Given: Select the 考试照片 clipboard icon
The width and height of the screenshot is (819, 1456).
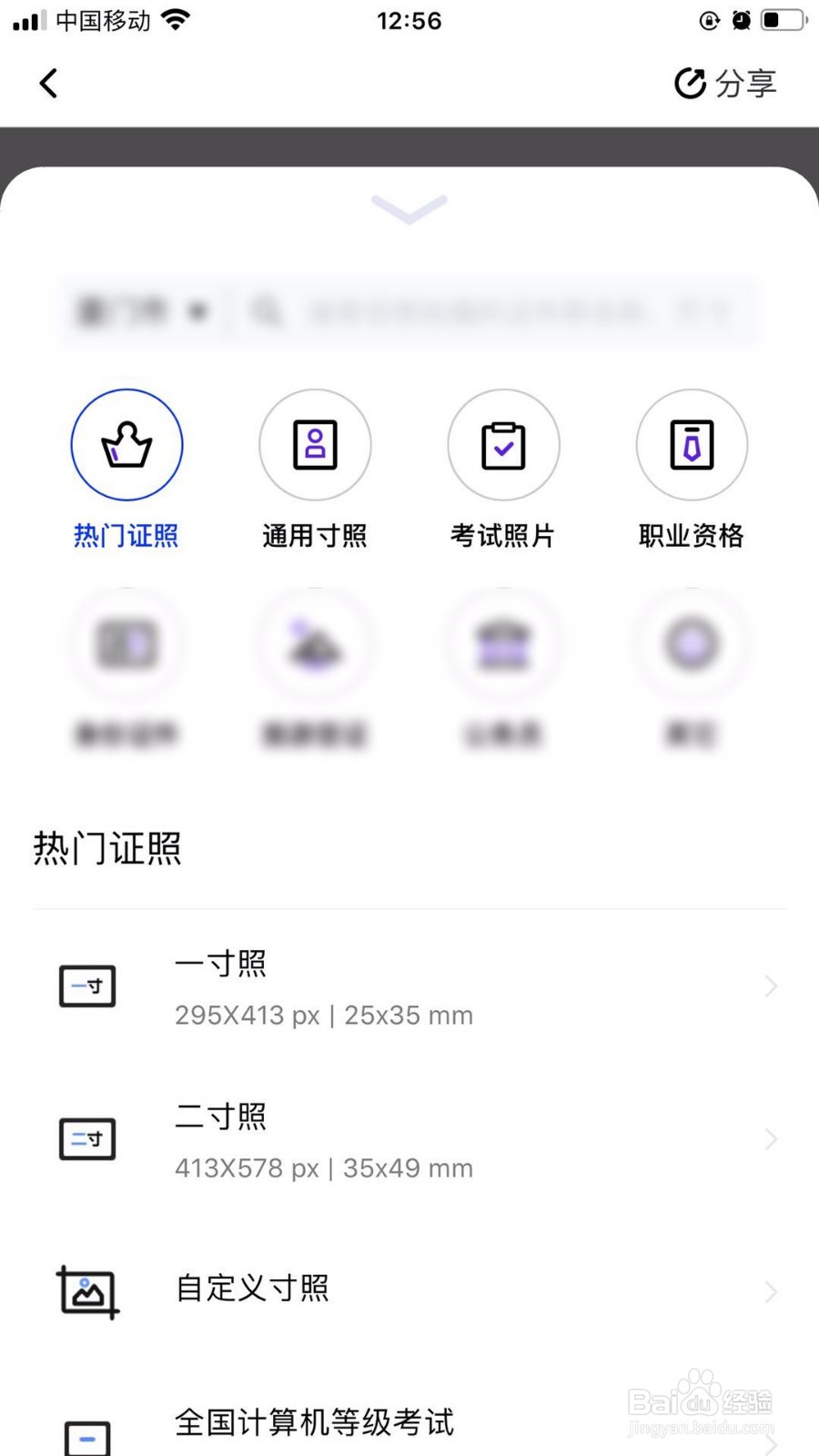Looking at the screenshot, I should [x=503, y=444].
